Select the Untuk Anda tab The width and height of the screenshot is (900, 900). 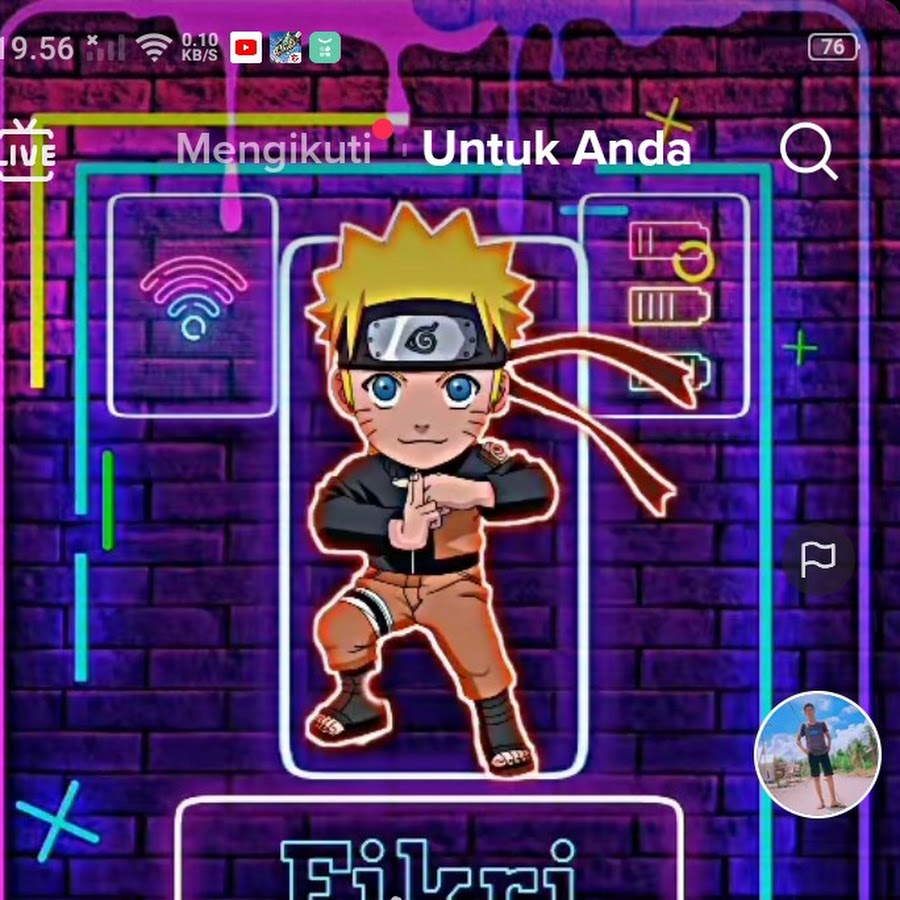556,150
